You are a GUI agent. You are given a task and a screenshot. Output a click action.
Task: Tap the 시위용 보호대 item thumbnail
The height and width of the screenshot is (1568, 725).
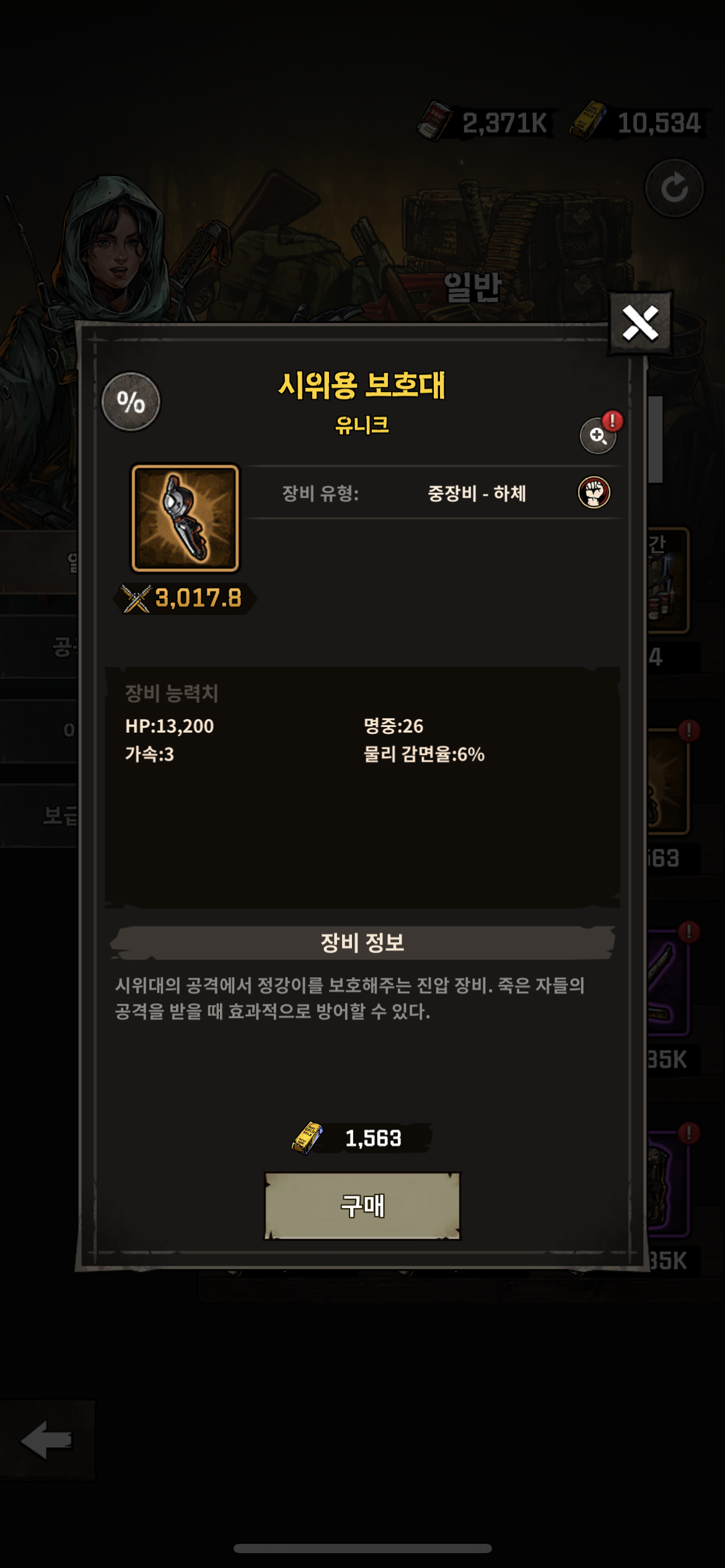pyautogui.click(x=185, y=518)
